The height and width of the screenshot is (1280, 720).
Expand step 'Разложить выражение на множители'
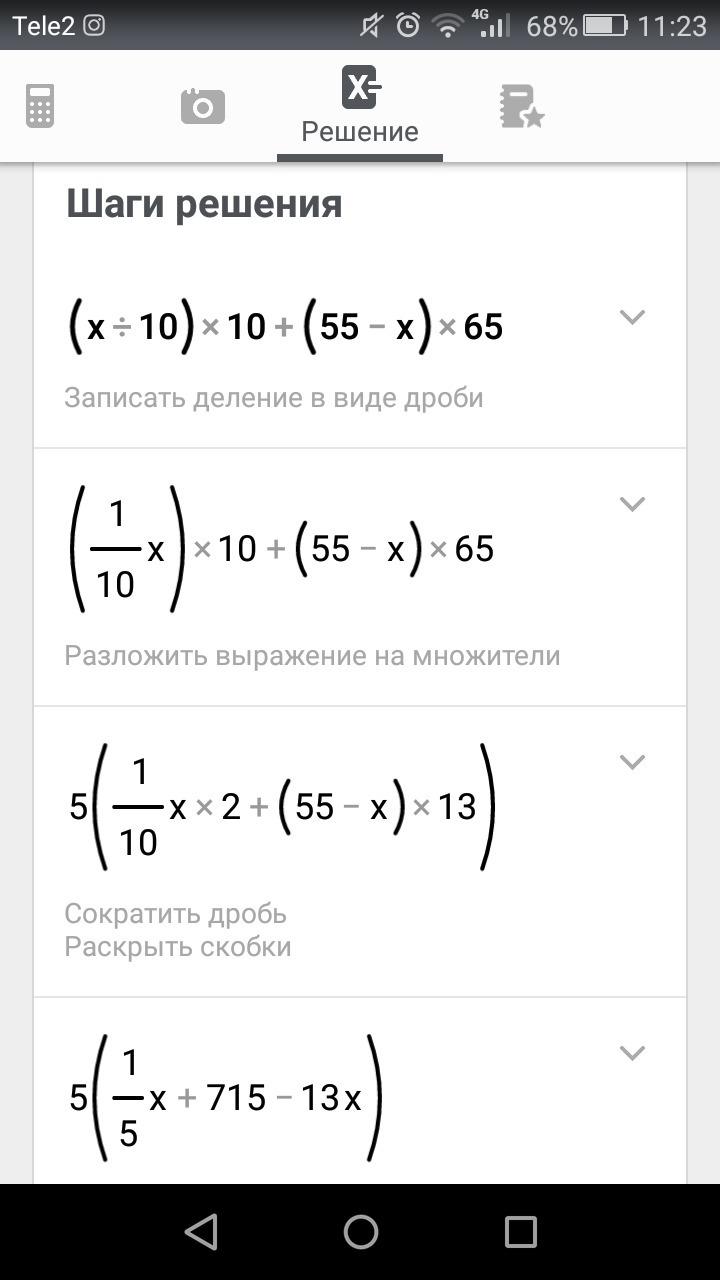click(632, 504)
